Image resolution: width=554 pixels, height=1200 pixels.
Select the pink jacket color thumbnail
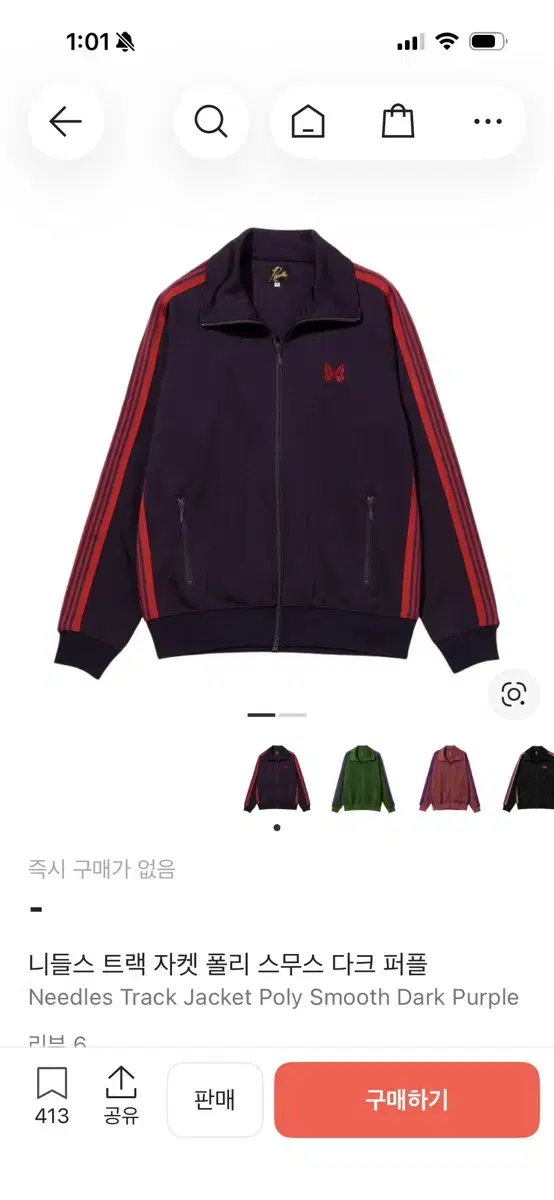(448, 778)
